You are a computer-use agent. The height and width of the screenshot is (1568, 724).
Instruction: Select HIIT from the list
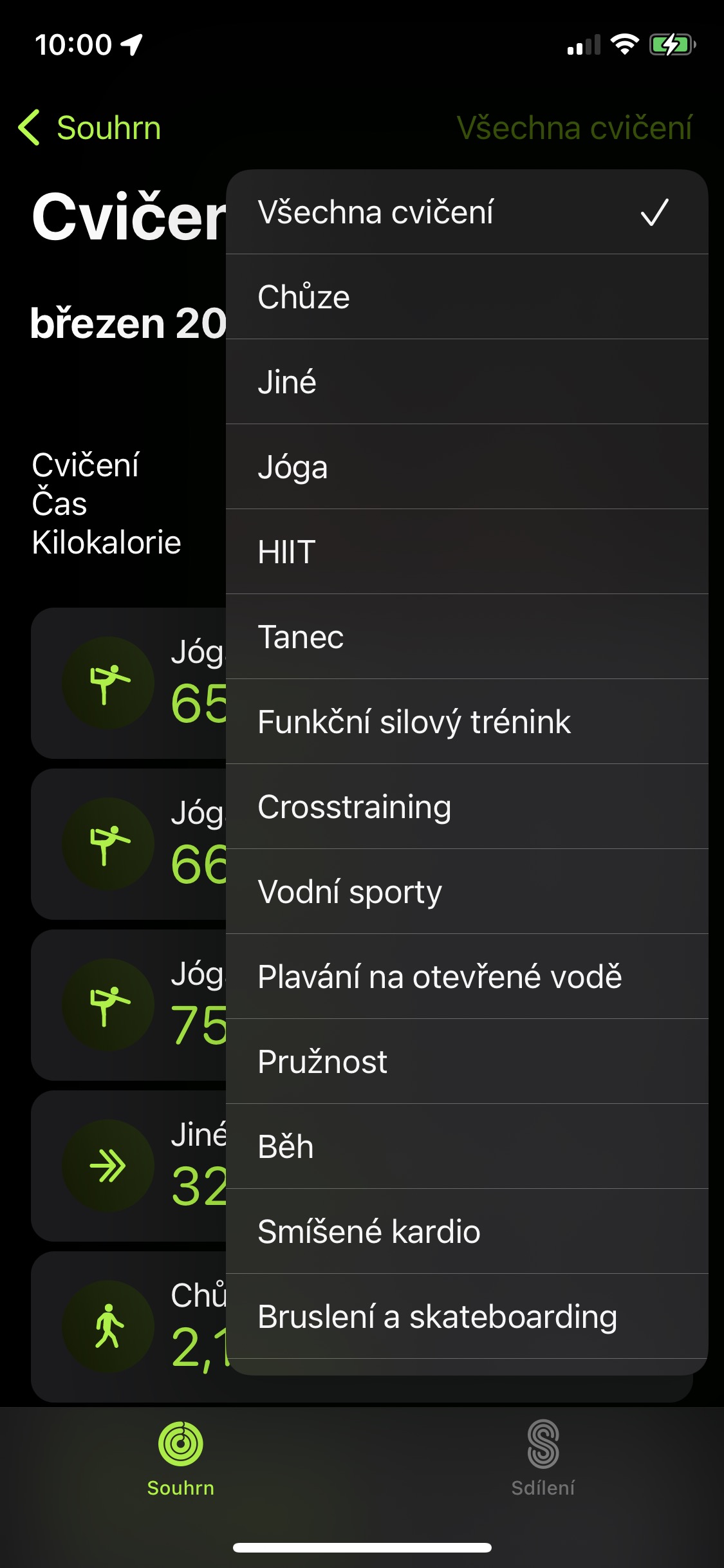(x=467, y=552)
